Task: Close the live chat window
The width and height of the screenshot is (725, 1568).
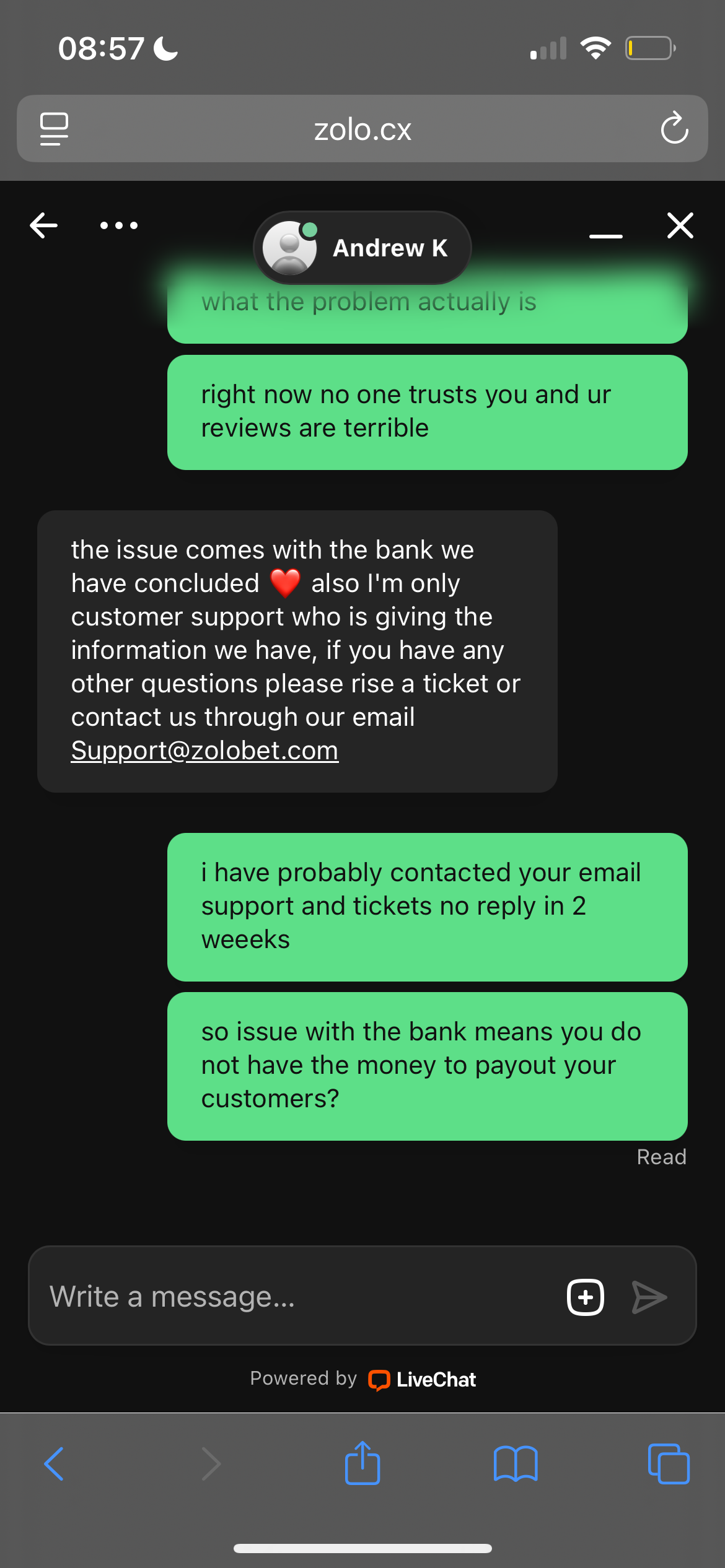Action: click(680, 225)
